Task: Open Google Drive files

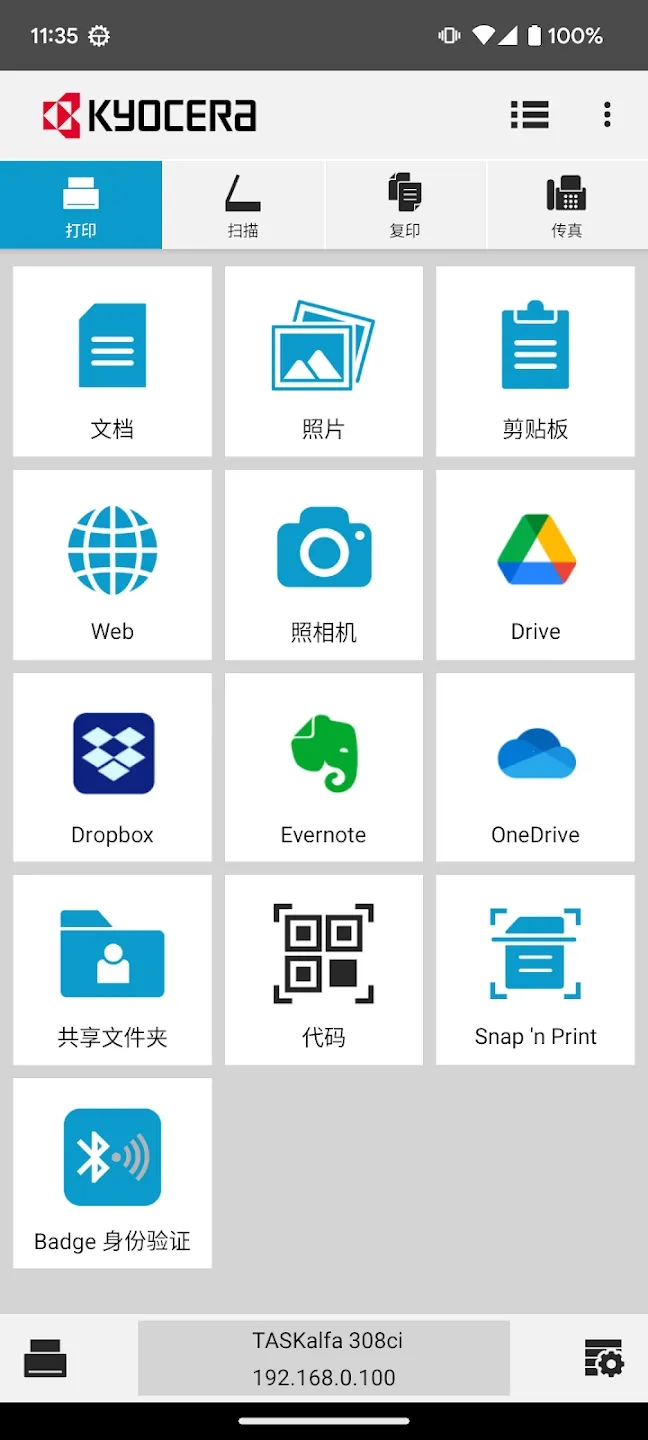Action: pos(535,565)
